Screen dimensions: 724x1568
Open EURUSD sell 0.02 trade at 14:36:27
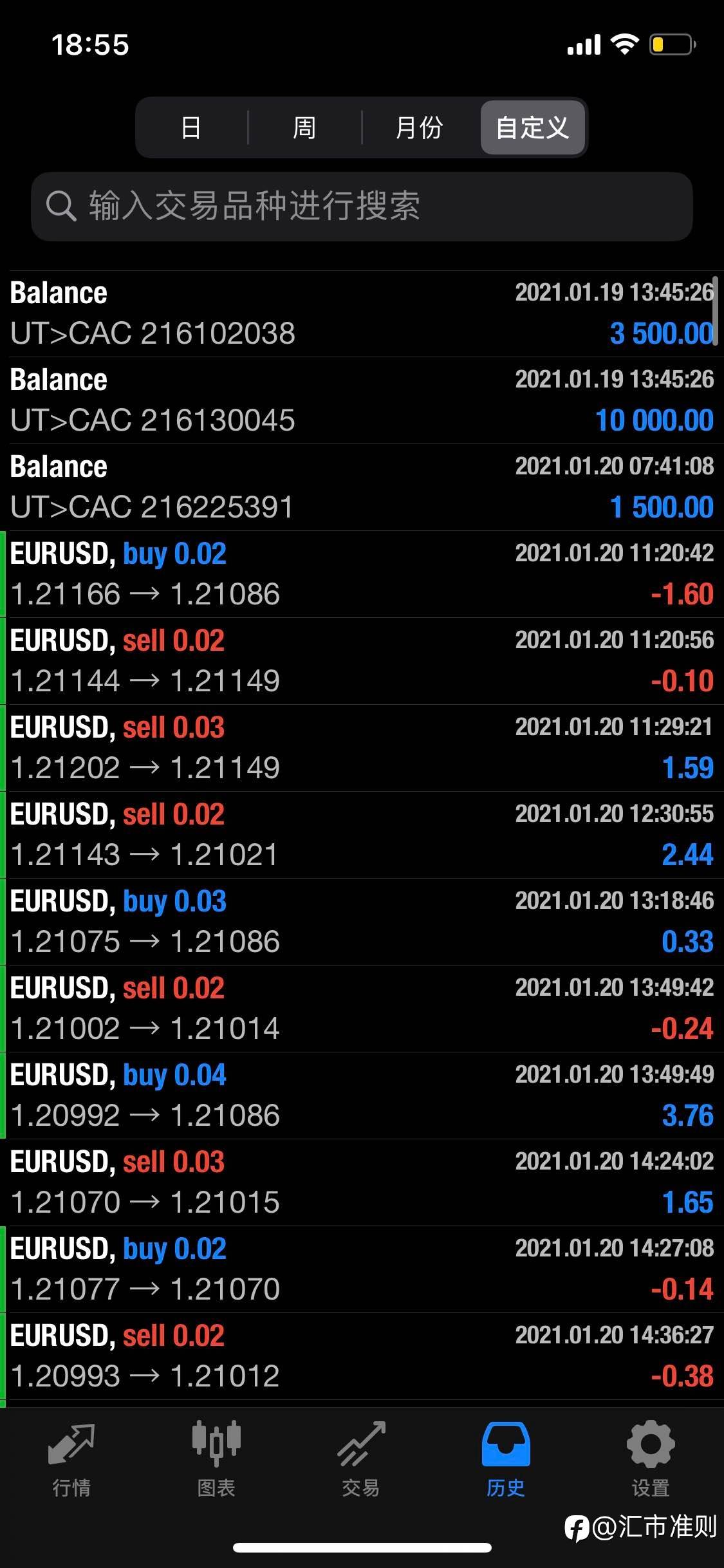coord(362,1356)
